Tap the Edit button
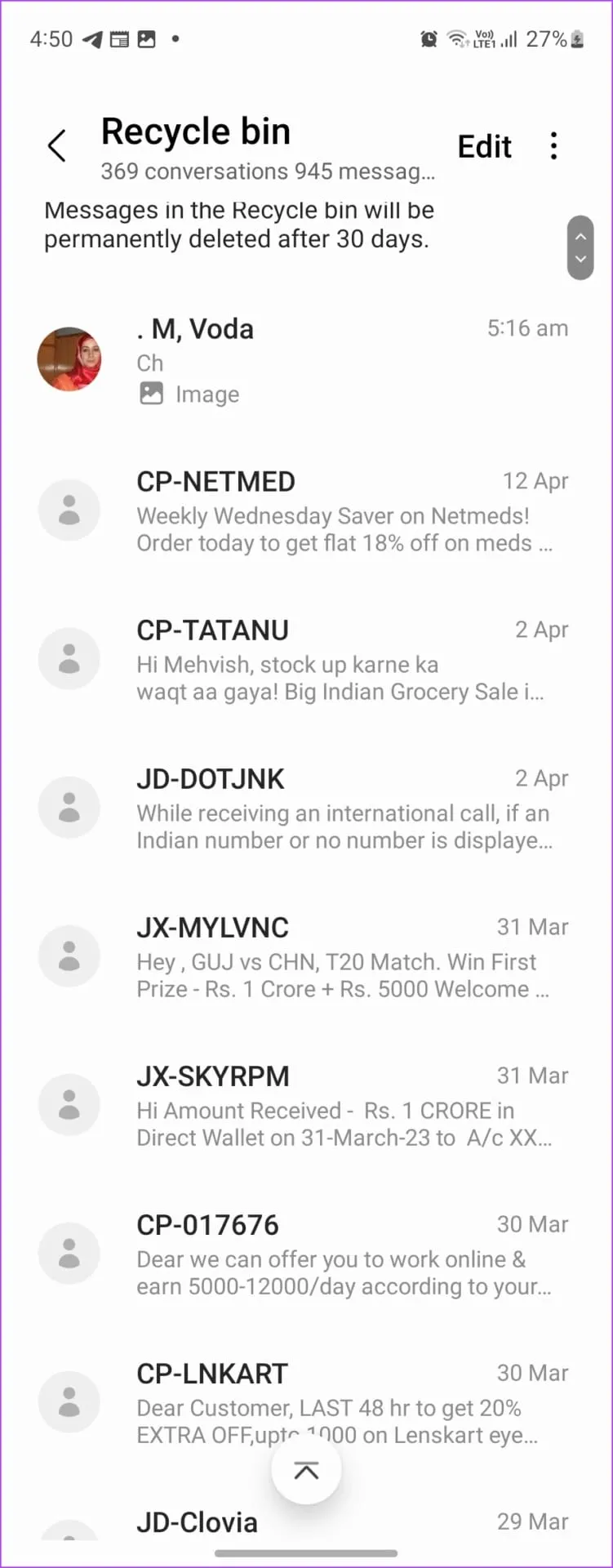 pyautogui.click(x=484, y=147)
